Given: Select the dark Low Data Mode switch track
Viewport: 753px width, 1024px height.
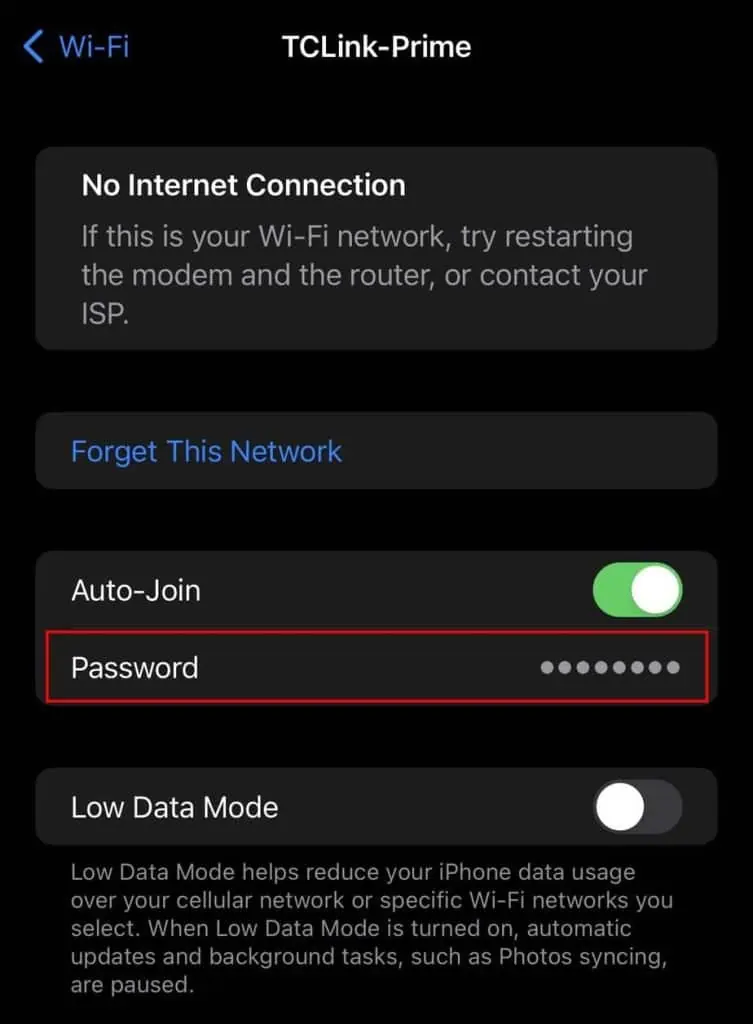Looking at the screenshot, I should click(x=637, y=806).
